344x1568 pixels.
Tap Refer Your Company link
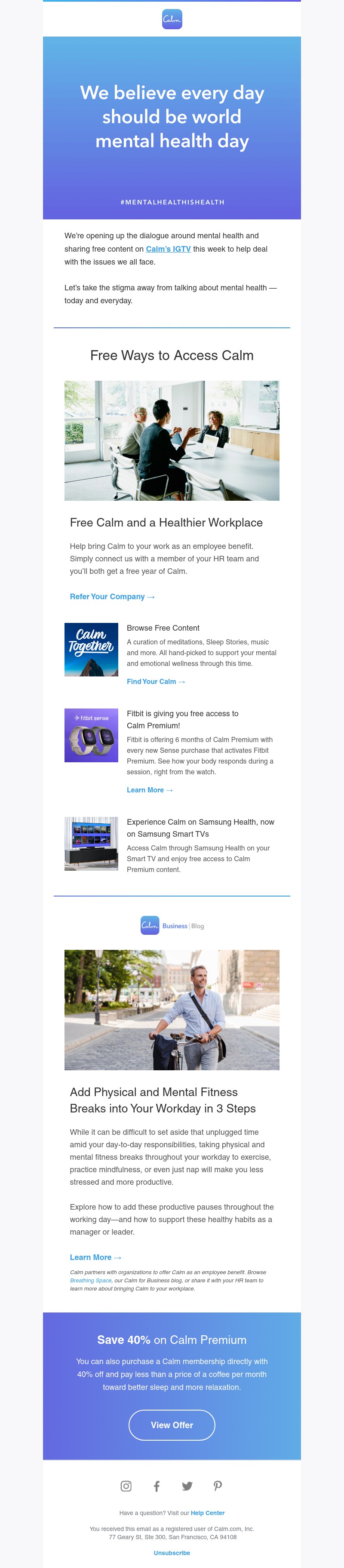(x=112, y=597)
